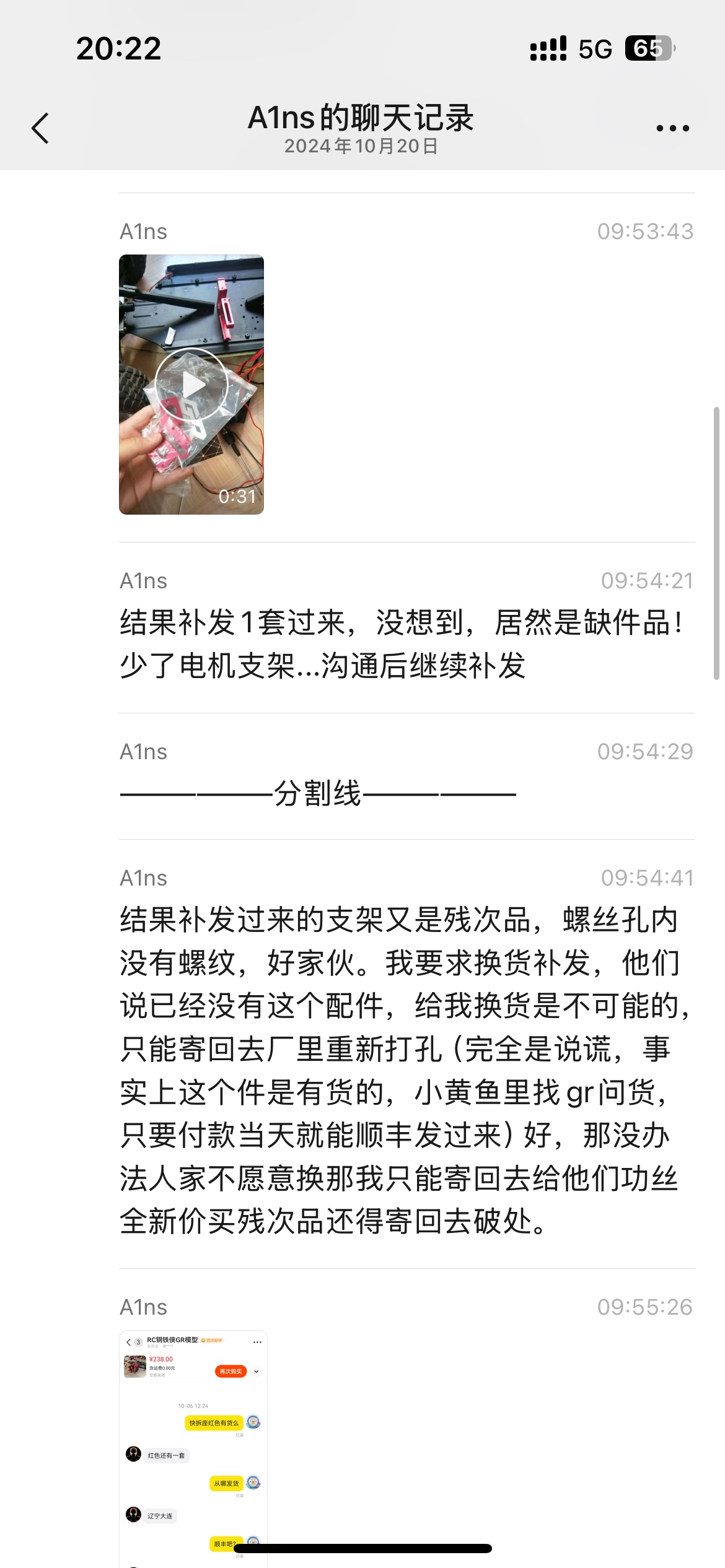Image resolution: width=725 pixels, height=1568 pixels.
Task: Play the 0:31 video from A1ns
Action: point(191,385)
